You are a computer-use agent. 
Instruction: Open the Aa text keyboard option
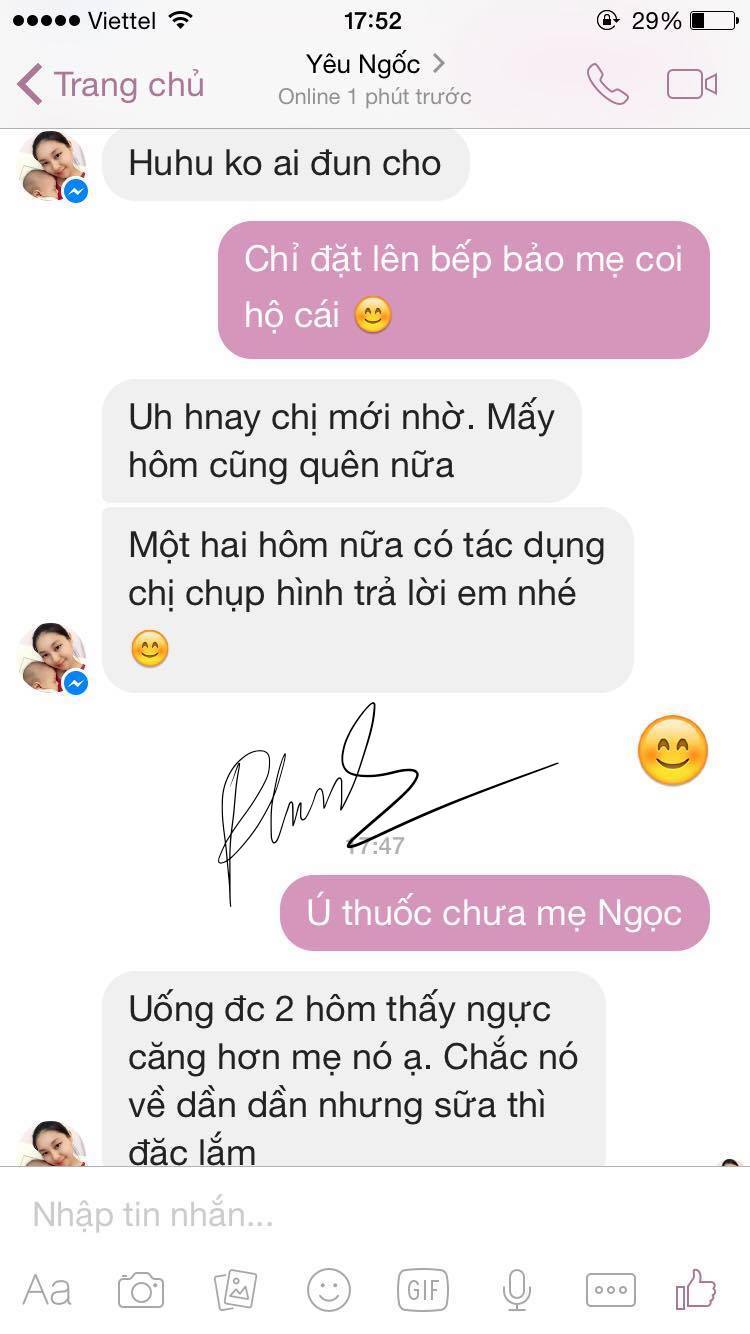[47, 1290]
